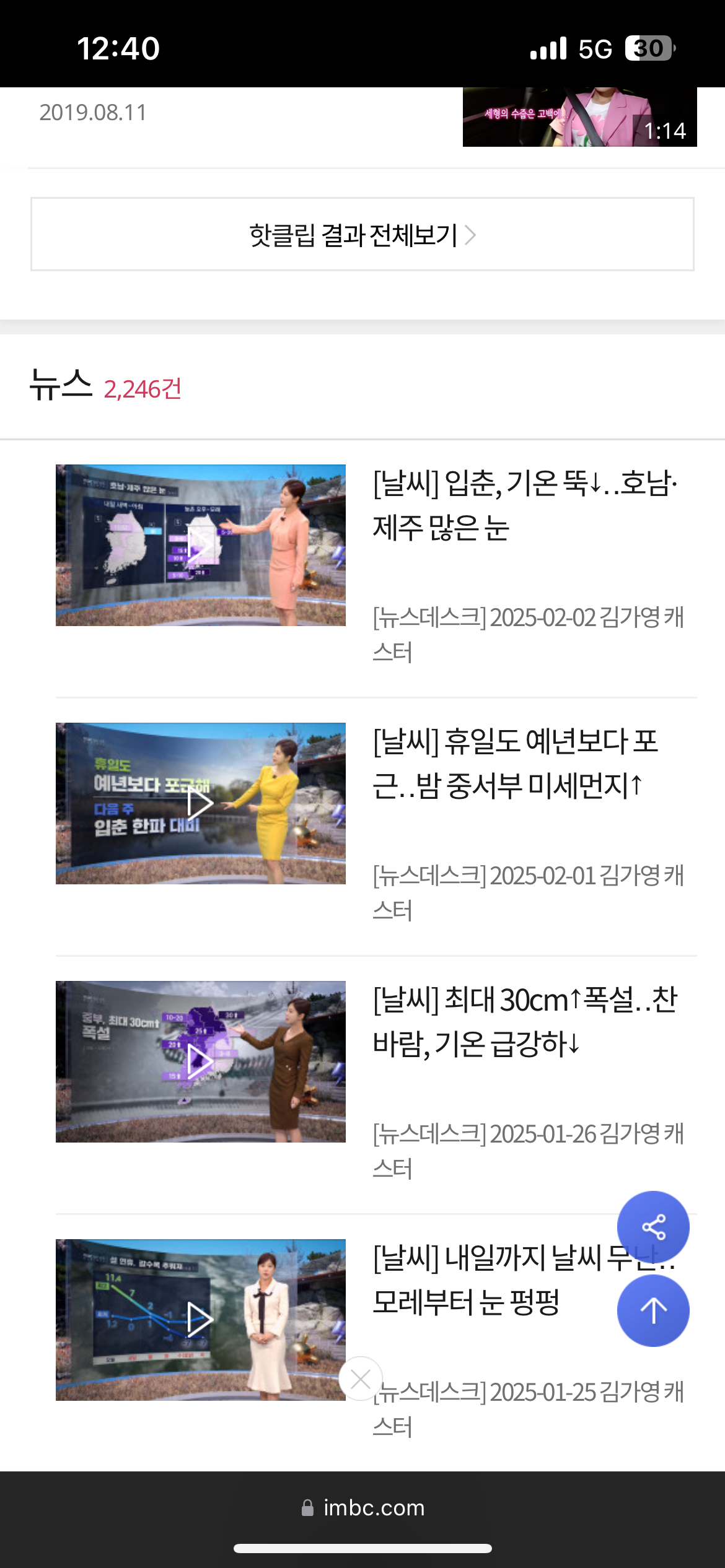Tap the imbc.com address bar

[363, 1507]
